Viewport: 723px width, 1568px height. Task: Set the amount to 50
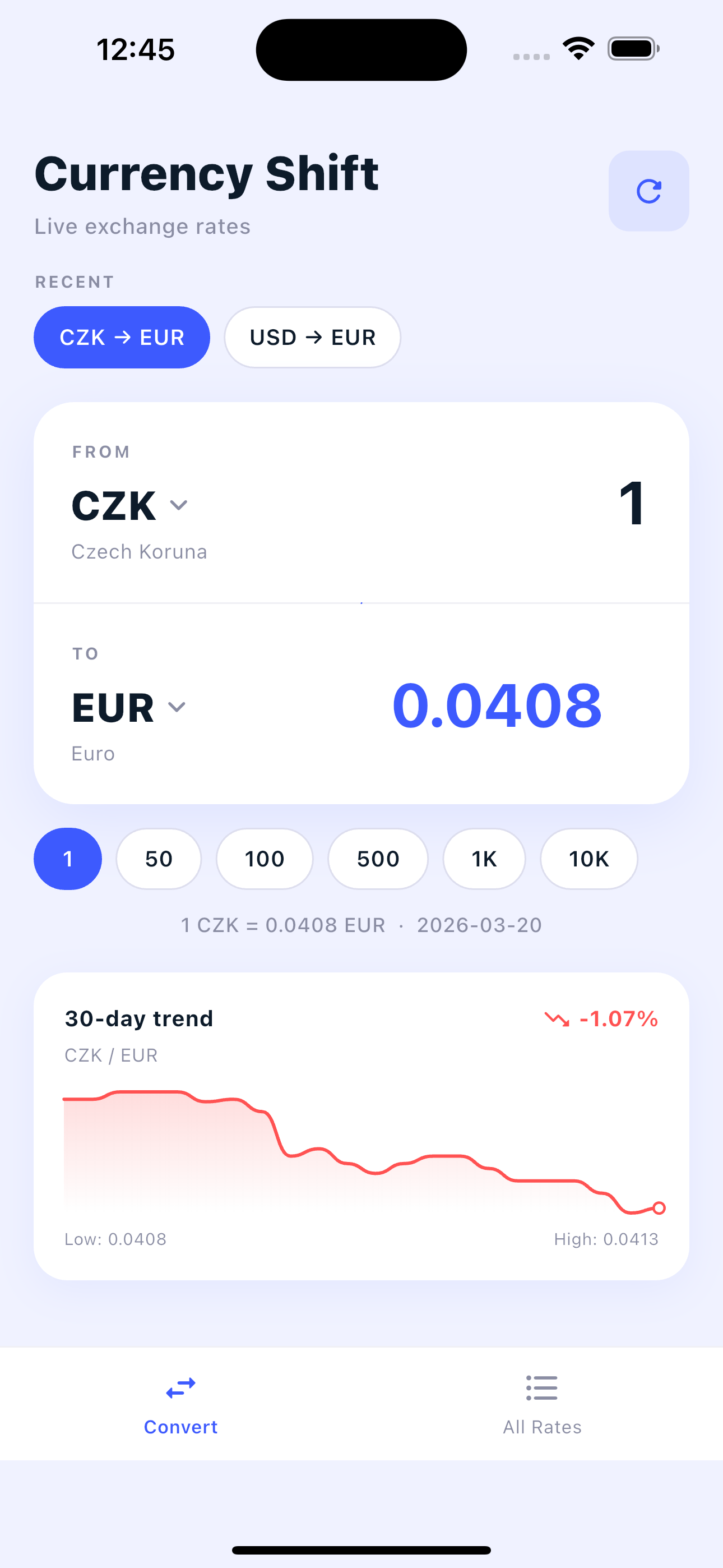point(158,859)
